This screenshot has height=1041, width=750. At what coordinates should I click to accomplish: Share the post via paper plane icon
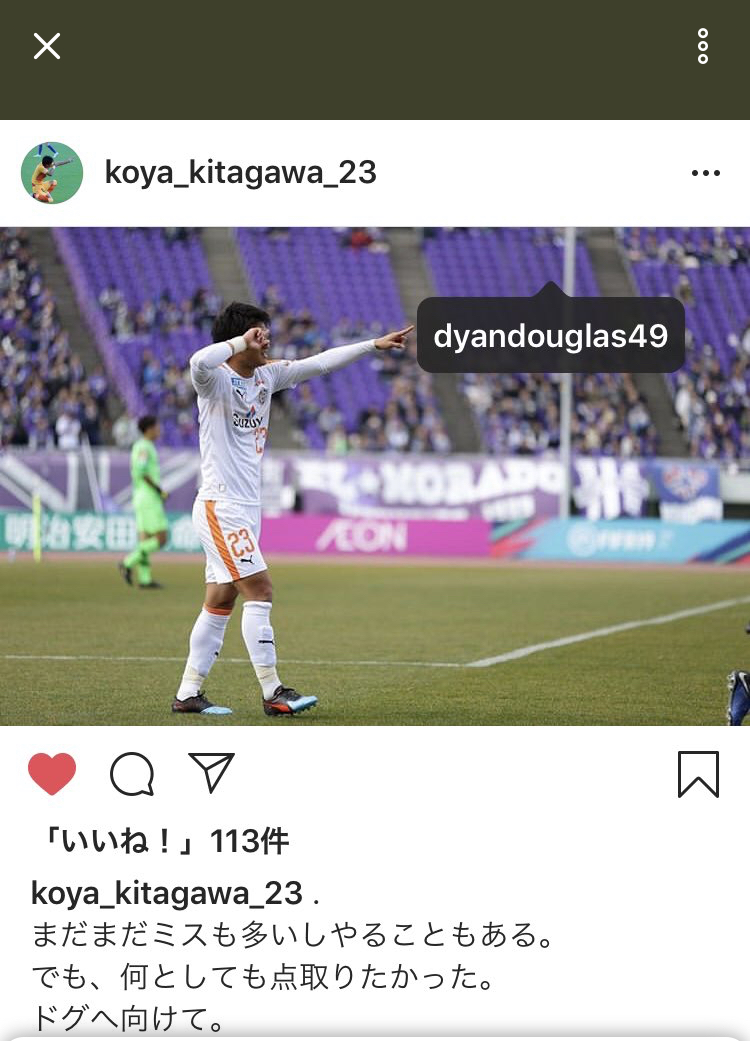[211, 773]
